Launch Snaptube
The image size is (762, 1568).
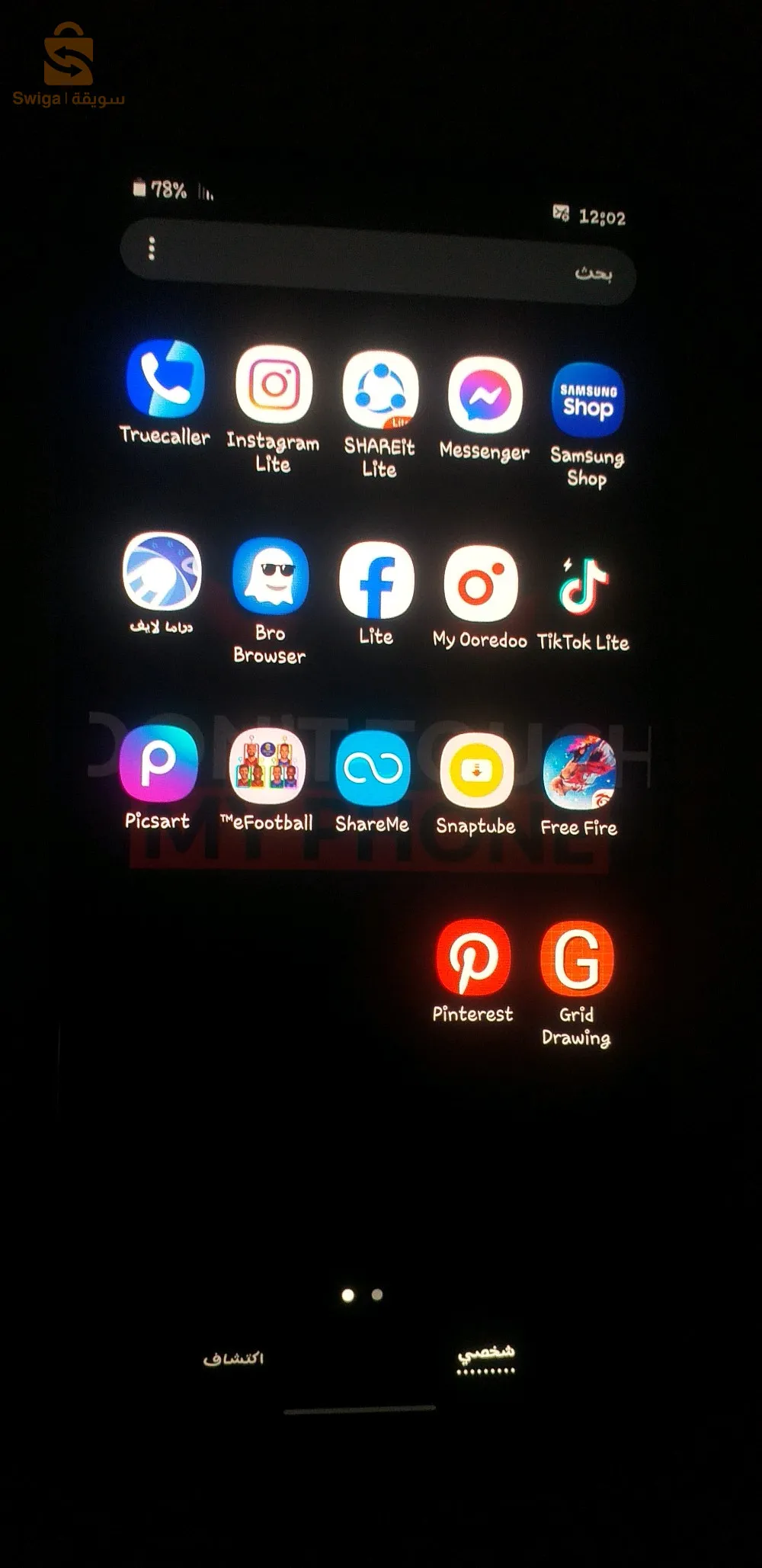(x=477, y=771)
